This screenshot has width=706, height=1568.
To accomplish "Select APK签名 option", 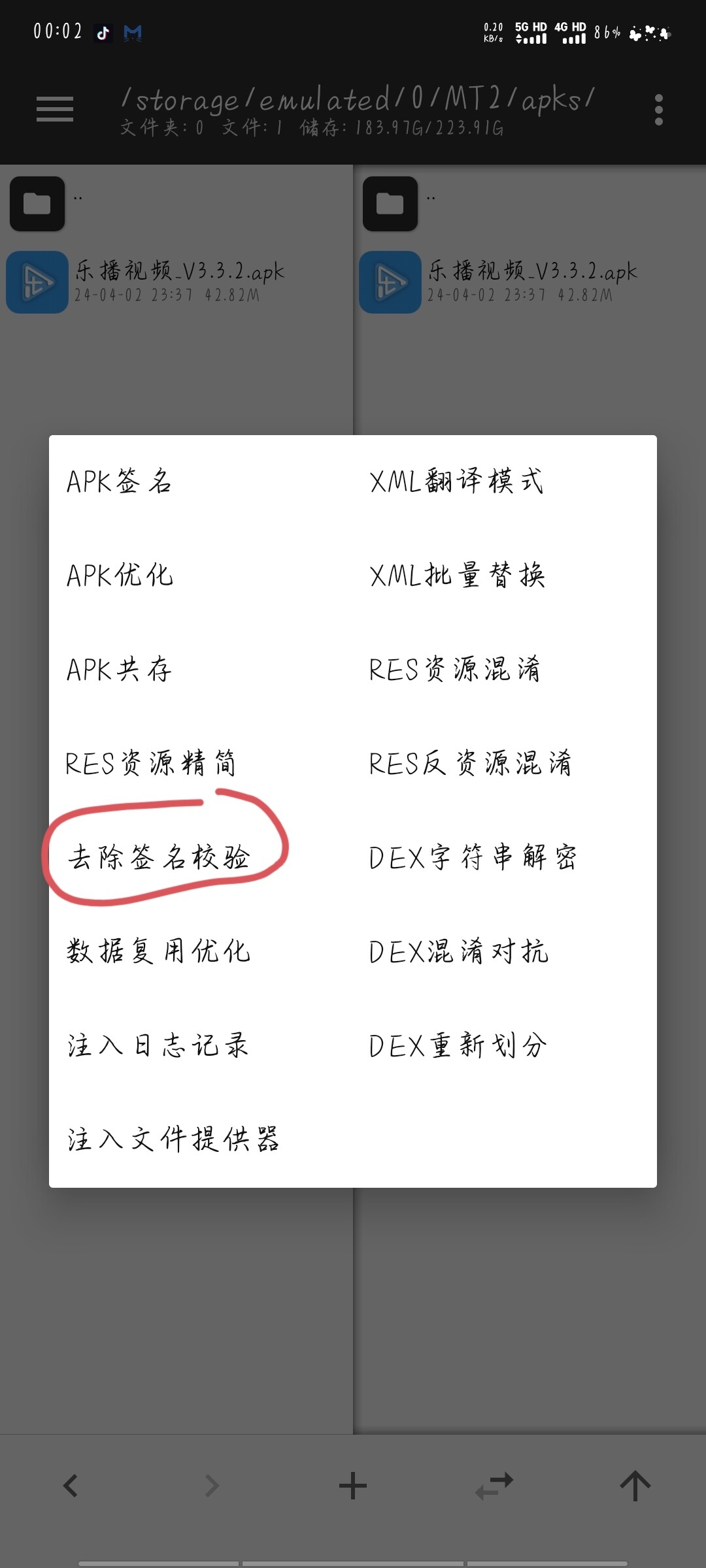I will 120,482.
